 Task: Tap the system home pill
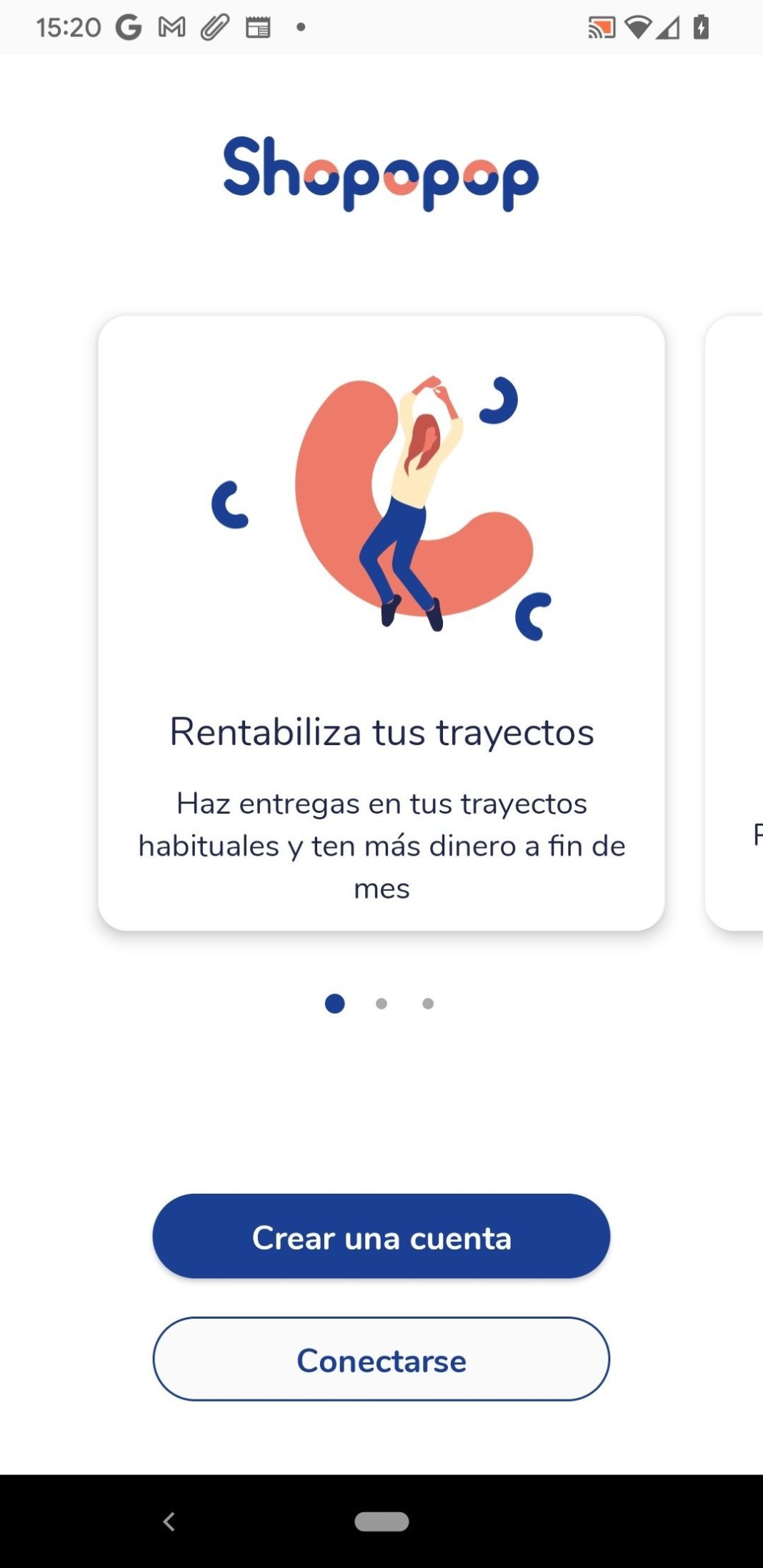381,1522
